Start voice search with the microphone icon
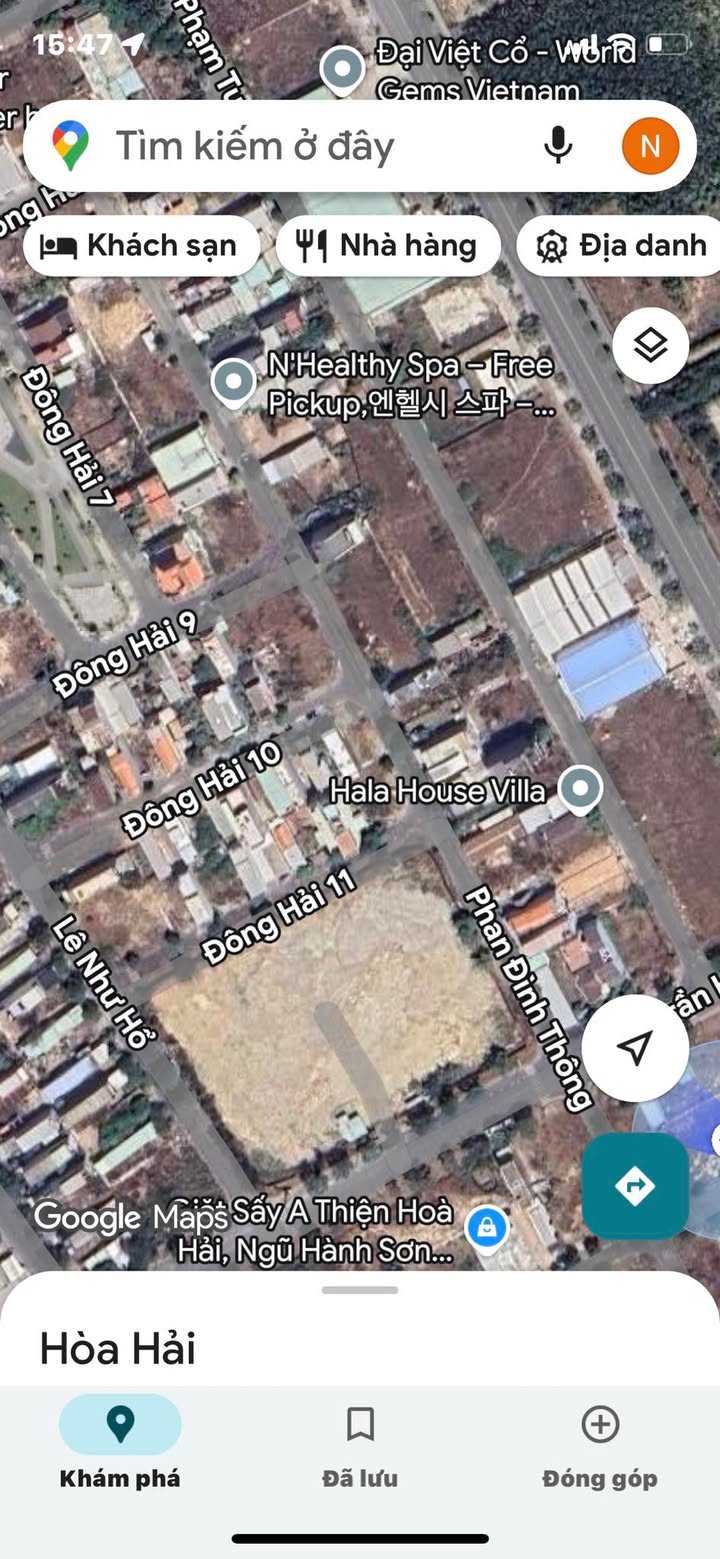 [558, 146]
